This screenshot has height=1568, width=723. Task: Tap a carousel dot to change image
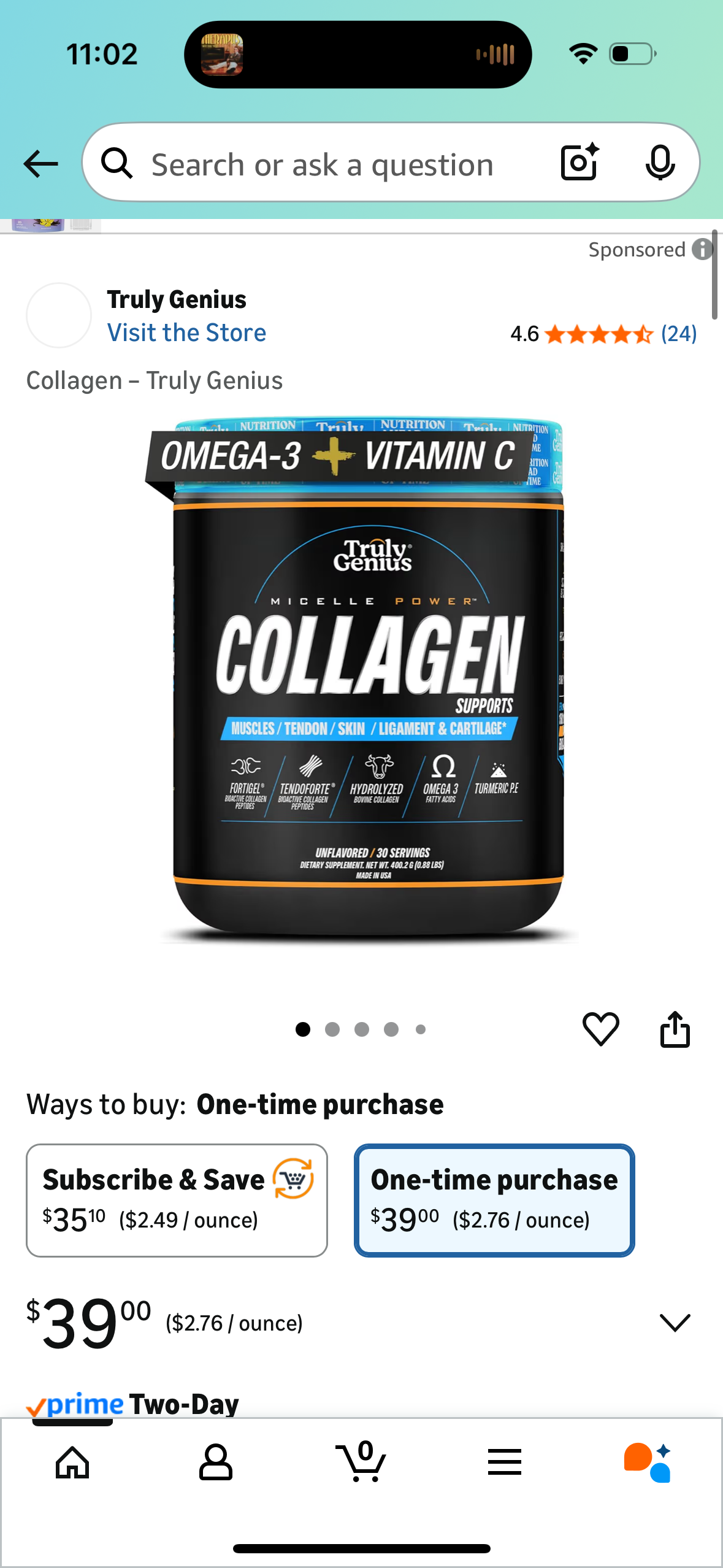click(x=332, y=1029)
